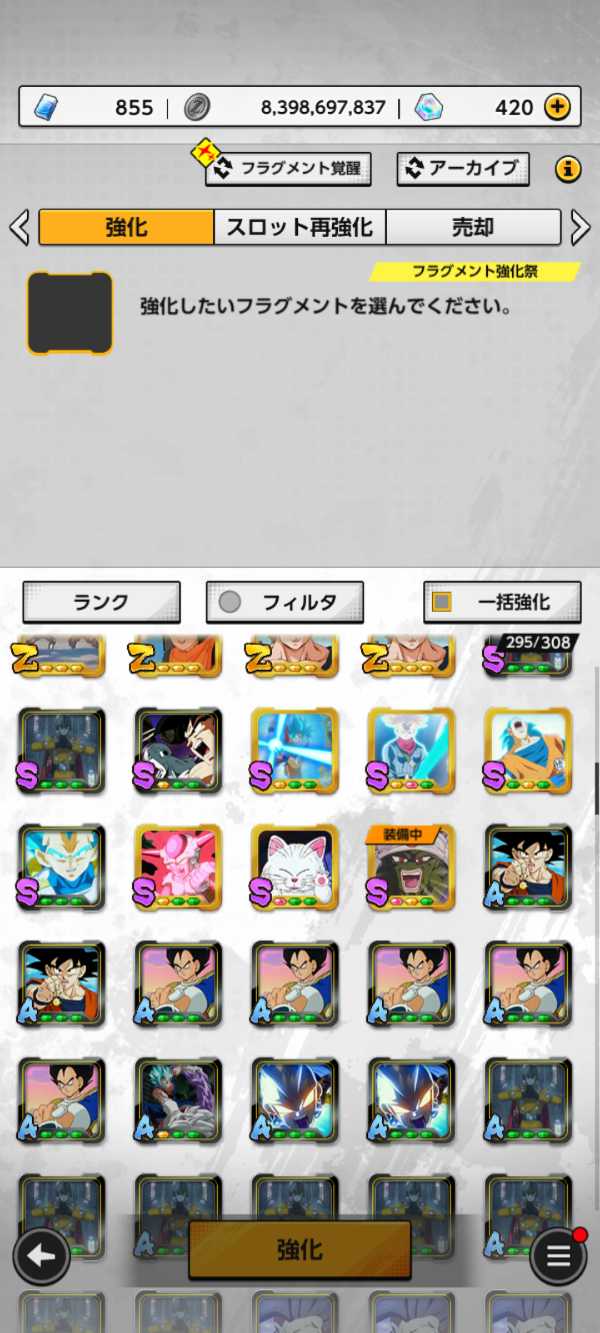This screenshot has height=1333, width=600.
Task: Open the ランク sort button
Action: 101,602
